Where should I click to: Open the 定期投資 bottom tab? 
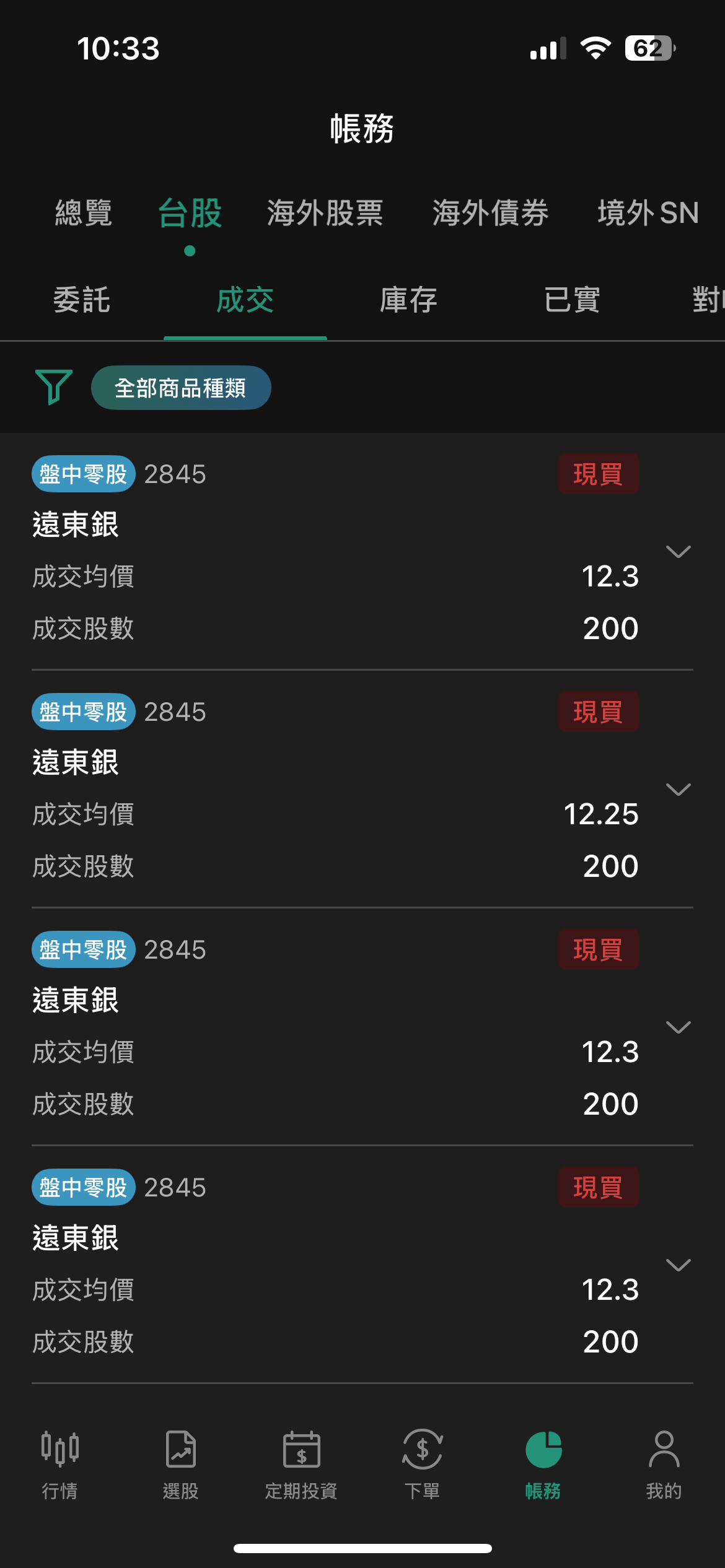[301, 1465]
